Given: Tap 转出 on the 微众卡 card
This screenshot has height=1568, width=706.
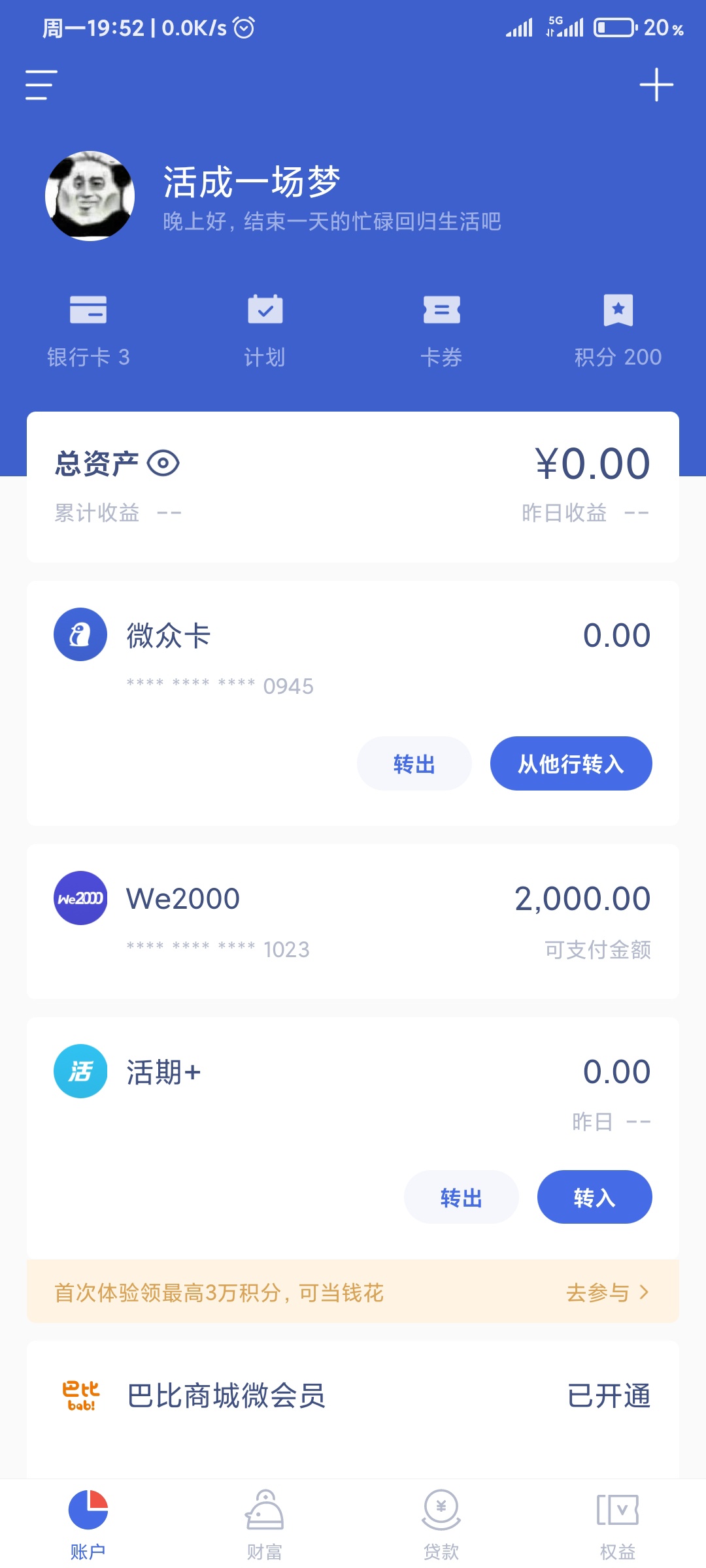Looking at the screenshot, I should point(414,763).
